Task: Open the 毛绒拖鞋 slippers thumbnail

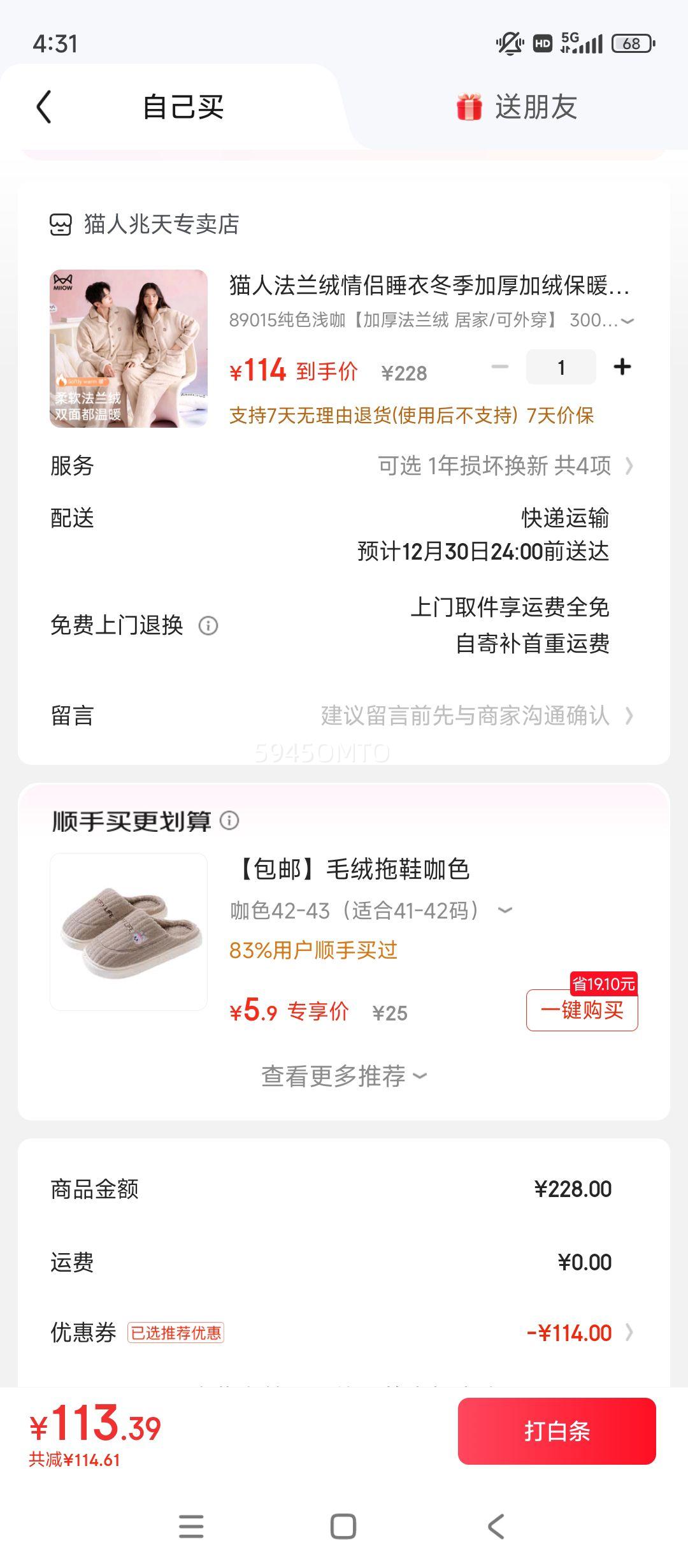Action: [129, 932]
